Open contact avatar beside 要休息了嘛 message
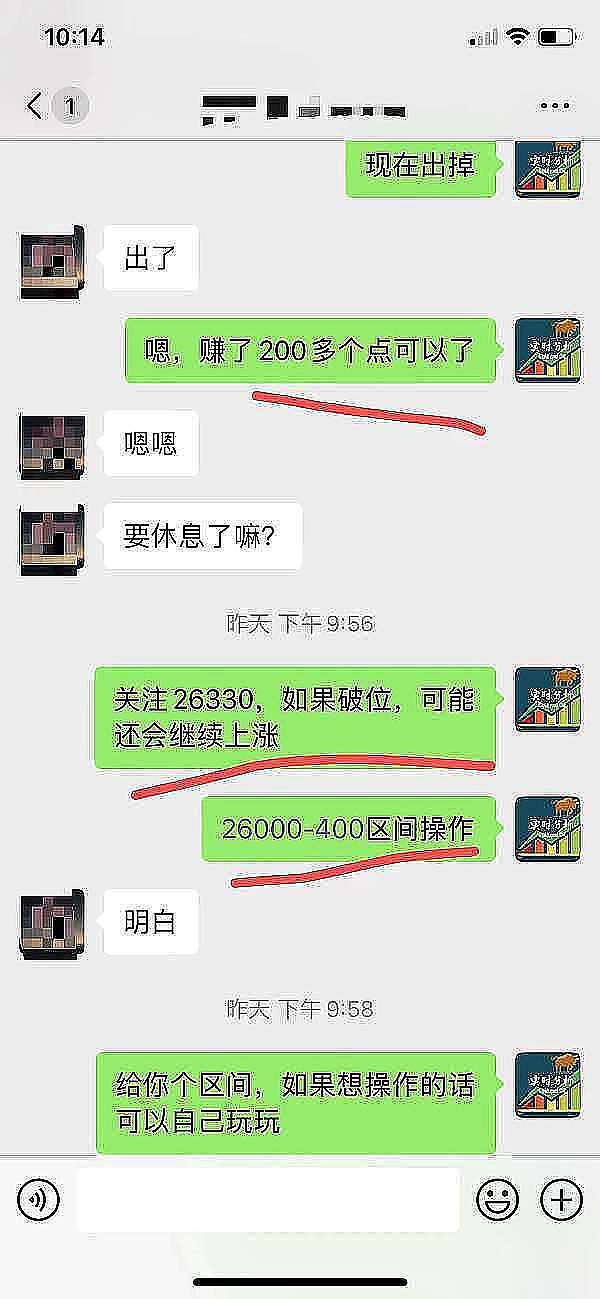This screenshot has width=600, height=1299. (x=53, y=541)
